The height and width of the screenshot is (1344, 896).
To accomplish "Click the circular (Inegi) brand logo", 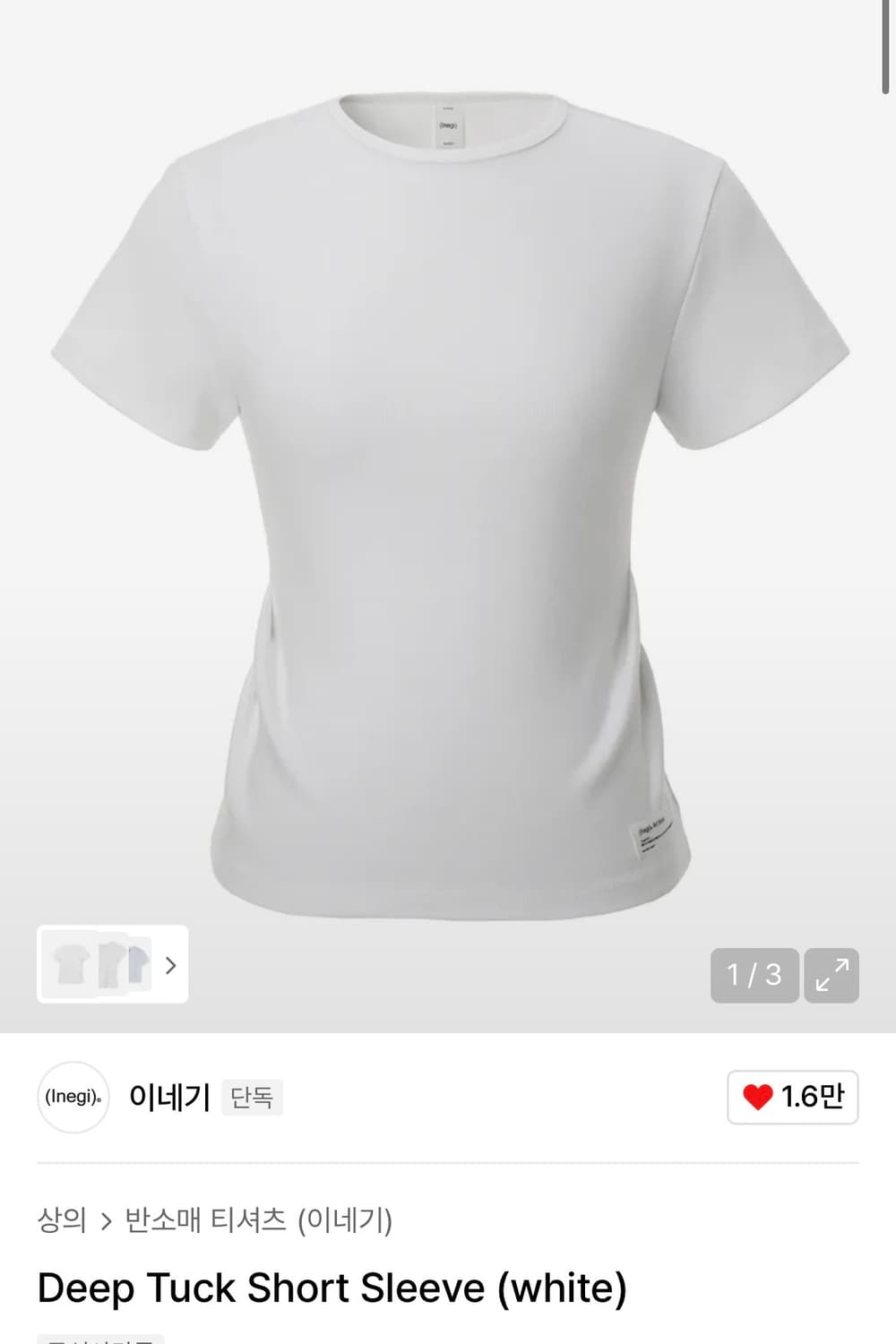I will 73,1096.
